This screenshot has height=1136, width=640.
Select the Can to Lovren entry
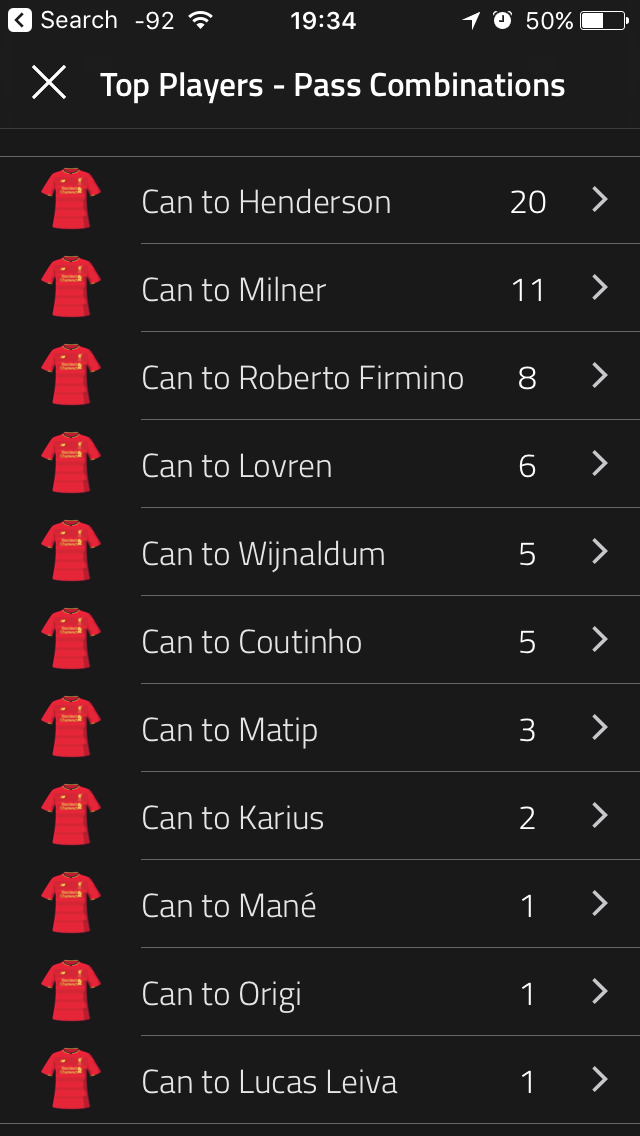[x=320, y=464]
